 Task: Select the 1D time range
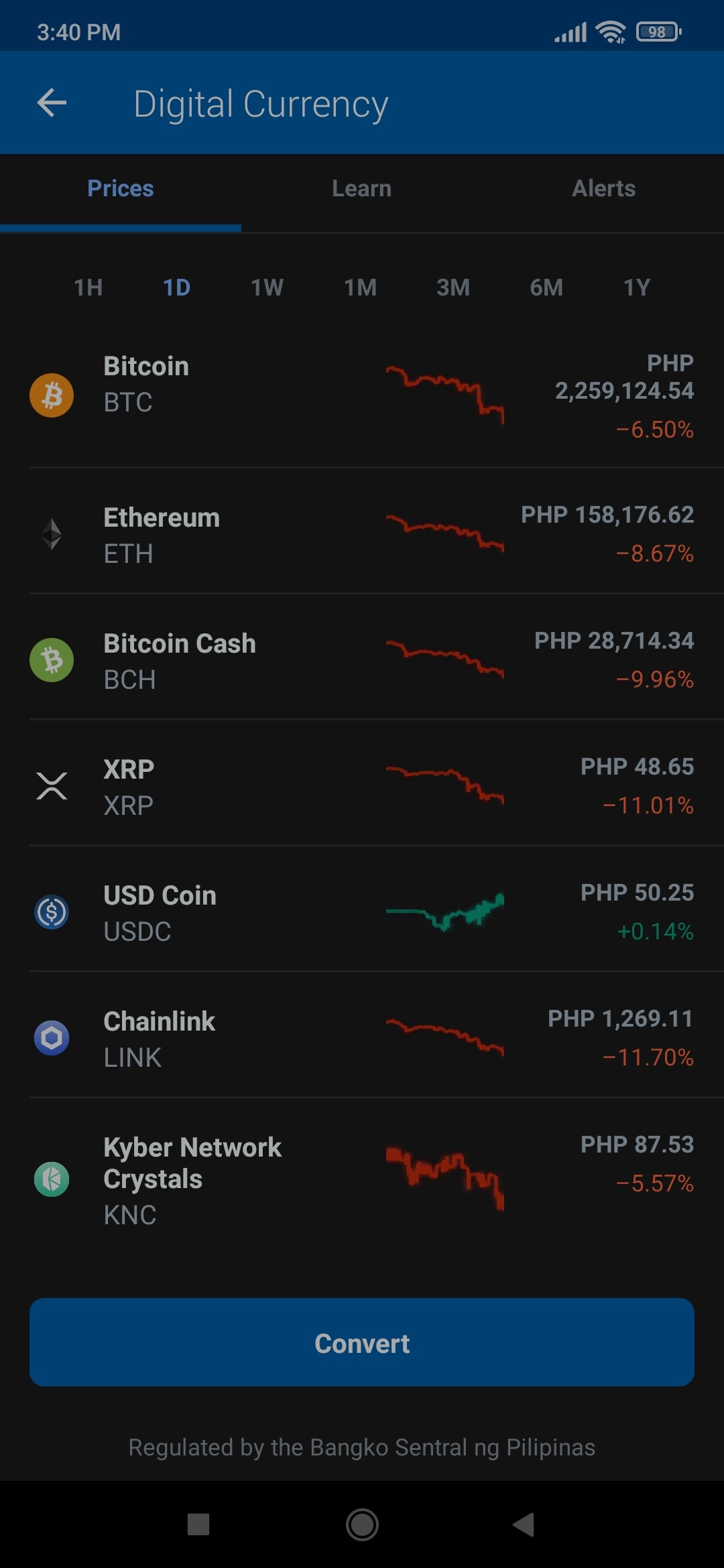[x=177, y=287]
